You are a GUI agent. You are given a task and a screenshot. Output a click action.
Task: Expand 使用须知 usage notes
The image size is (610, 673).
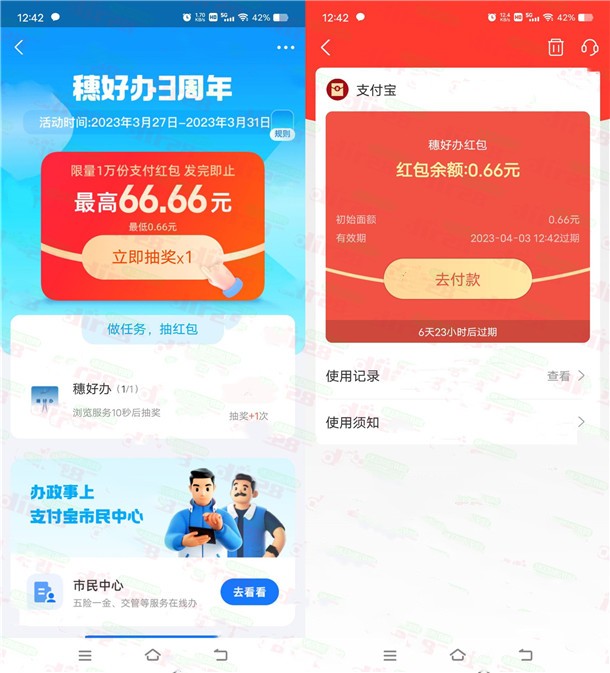click(x=457, y=422)
